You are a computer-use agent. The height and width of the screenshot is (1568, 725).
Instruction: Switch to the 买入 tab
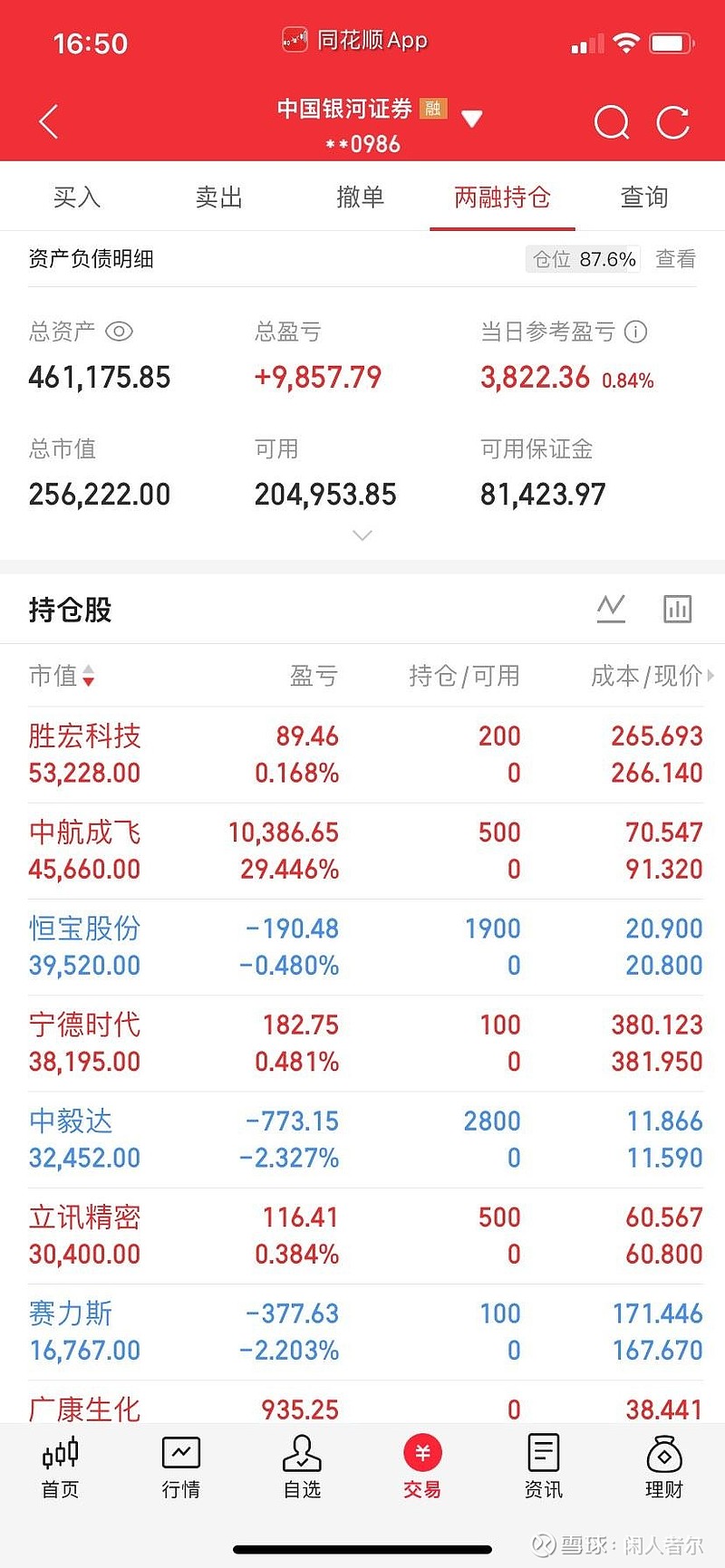click(x=76, y=197)
